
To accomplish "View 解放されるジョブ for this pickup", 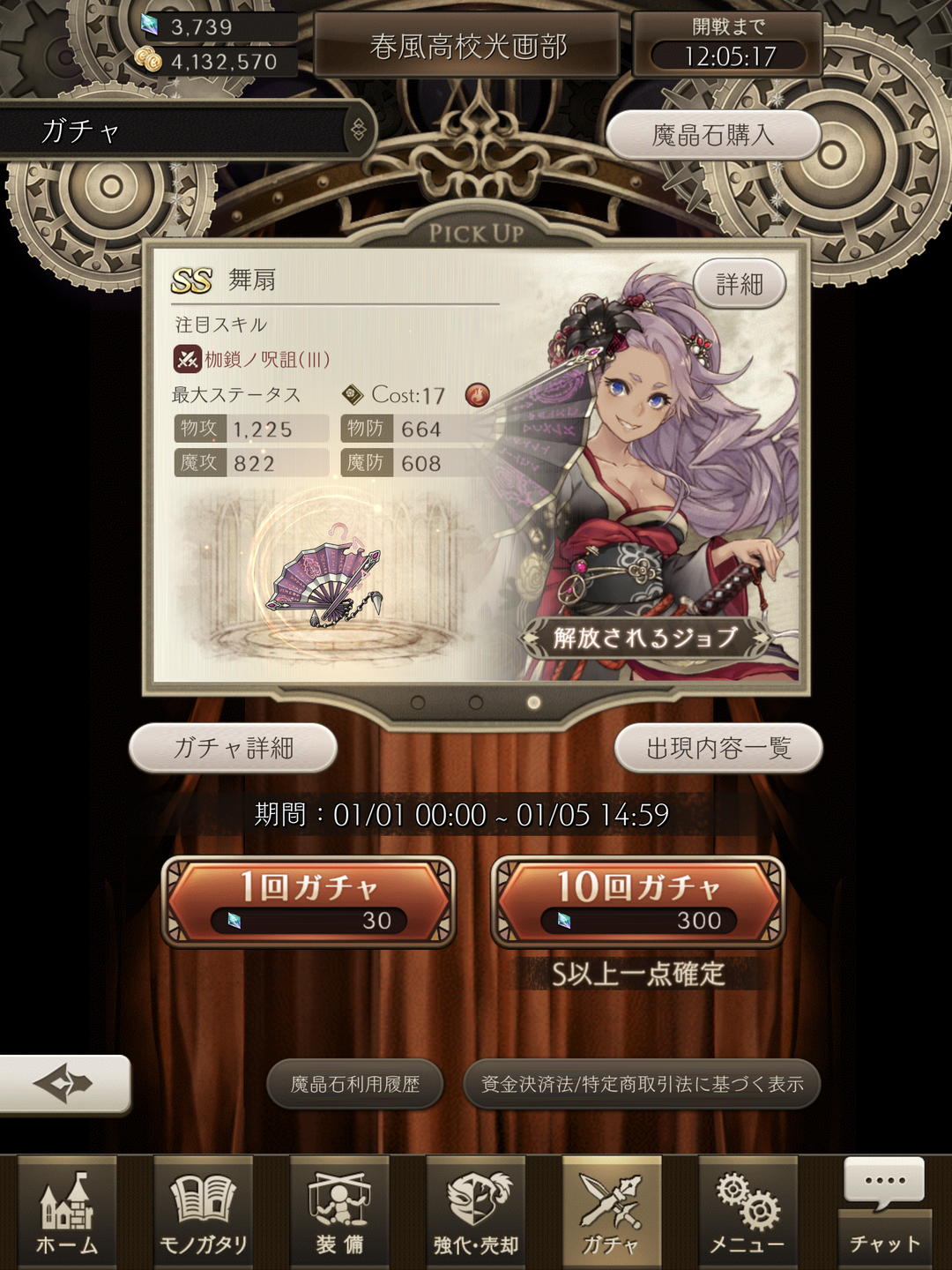I will tap(645, 638).
